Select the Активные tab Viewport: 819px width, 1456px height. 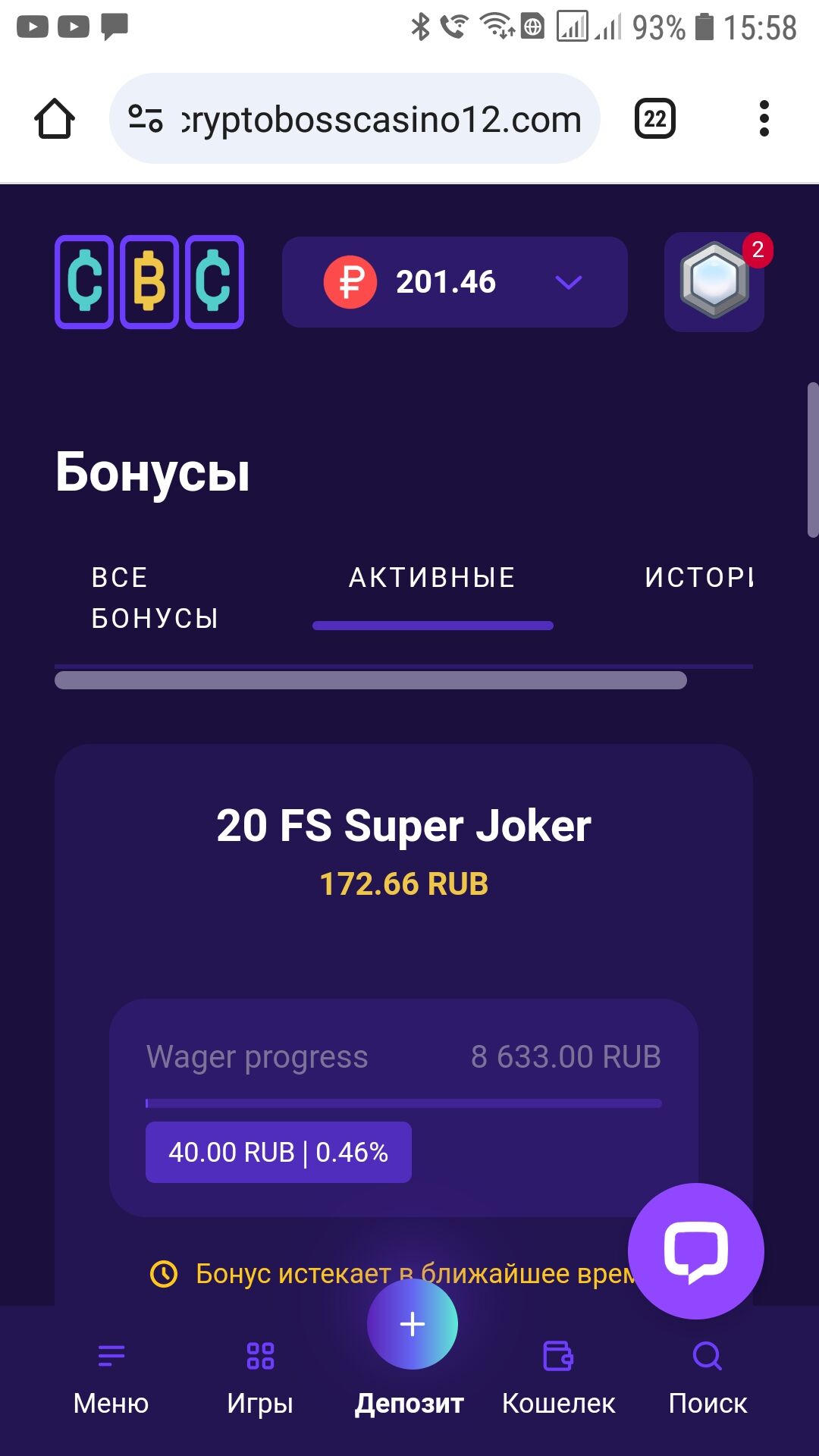[432, 578]
